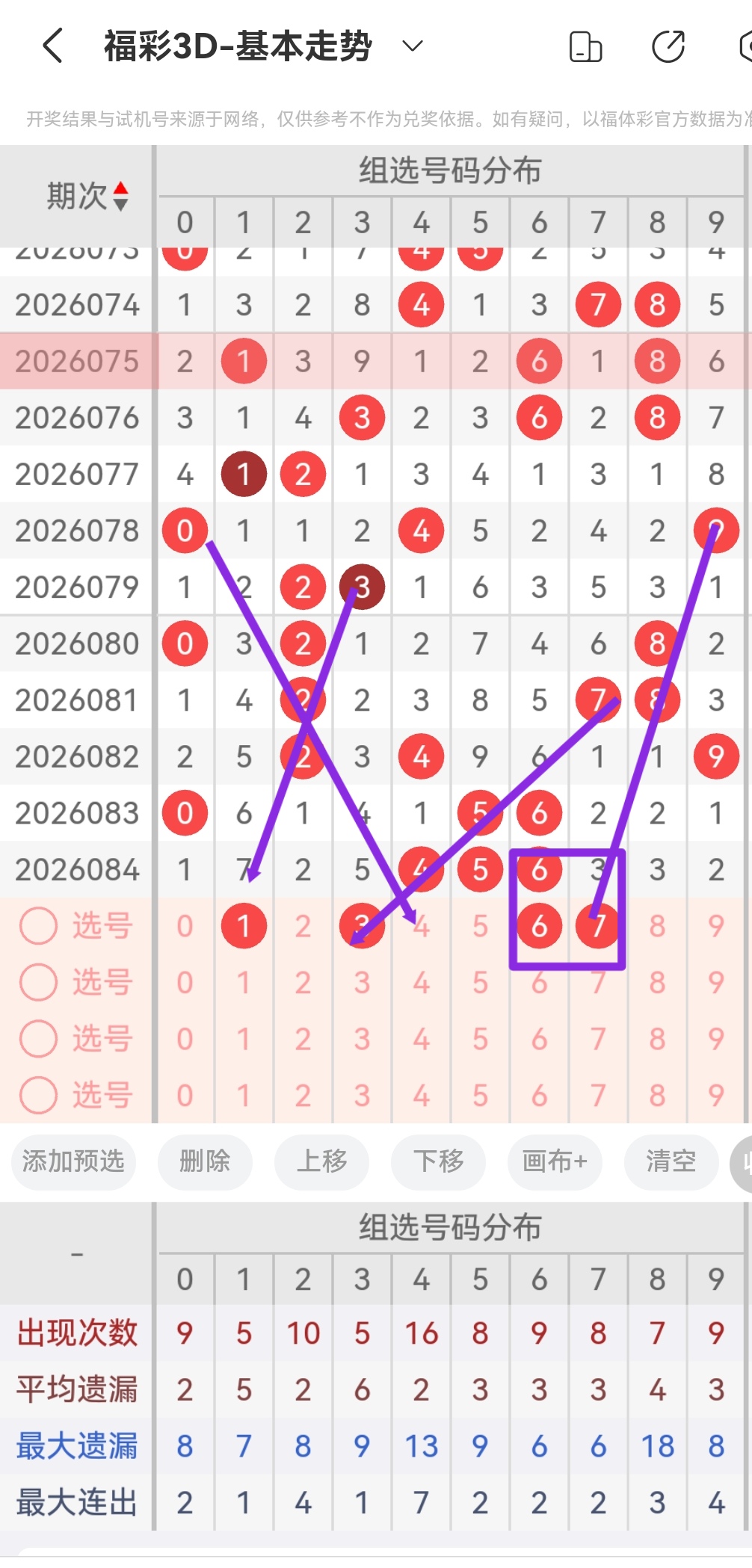Deselect number 1 in the first 选号 row

(x=244, y=925)
